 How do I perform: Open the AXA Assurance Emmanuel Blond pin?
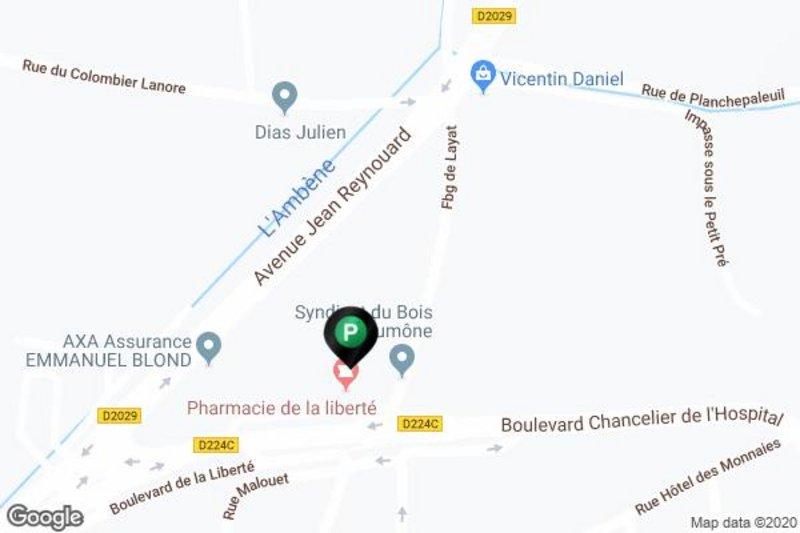[209, 346]
